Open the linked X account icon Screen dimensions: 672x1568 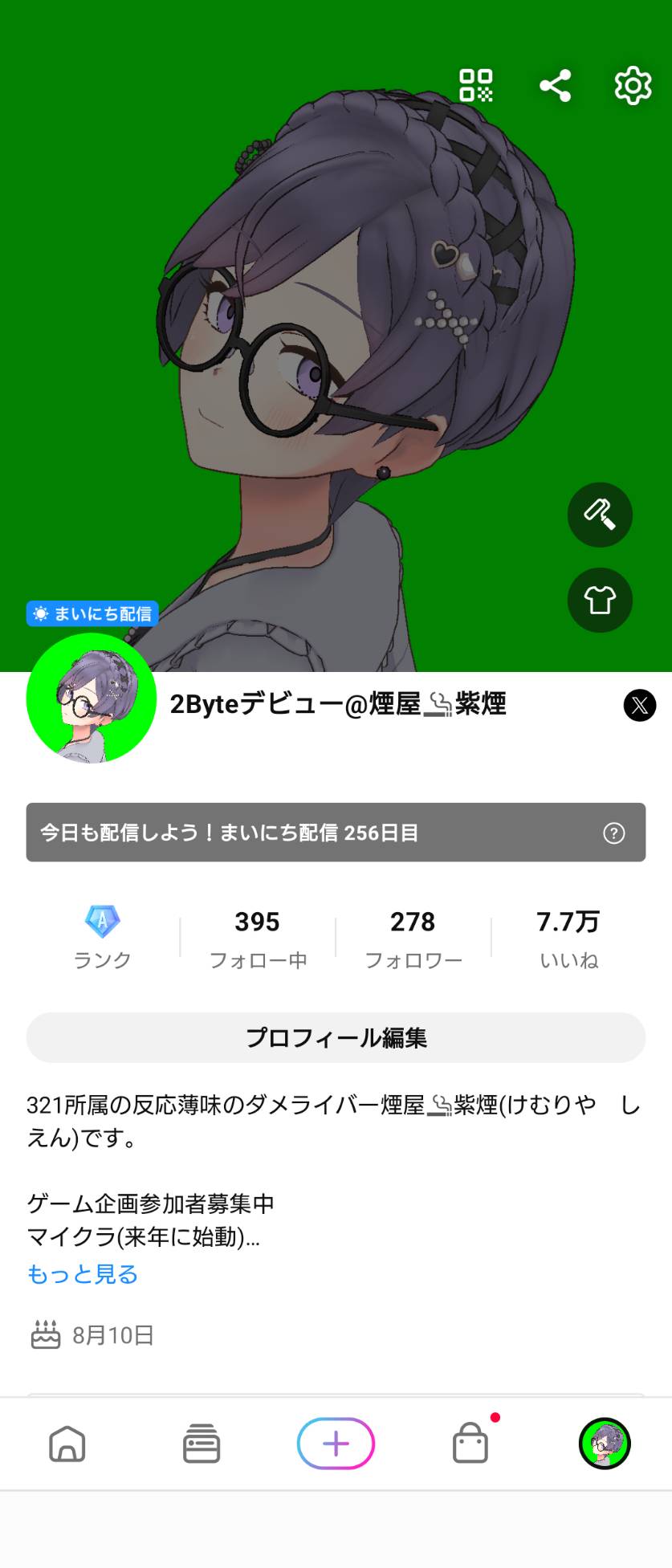pyautogui.click(x=640, y=705)
